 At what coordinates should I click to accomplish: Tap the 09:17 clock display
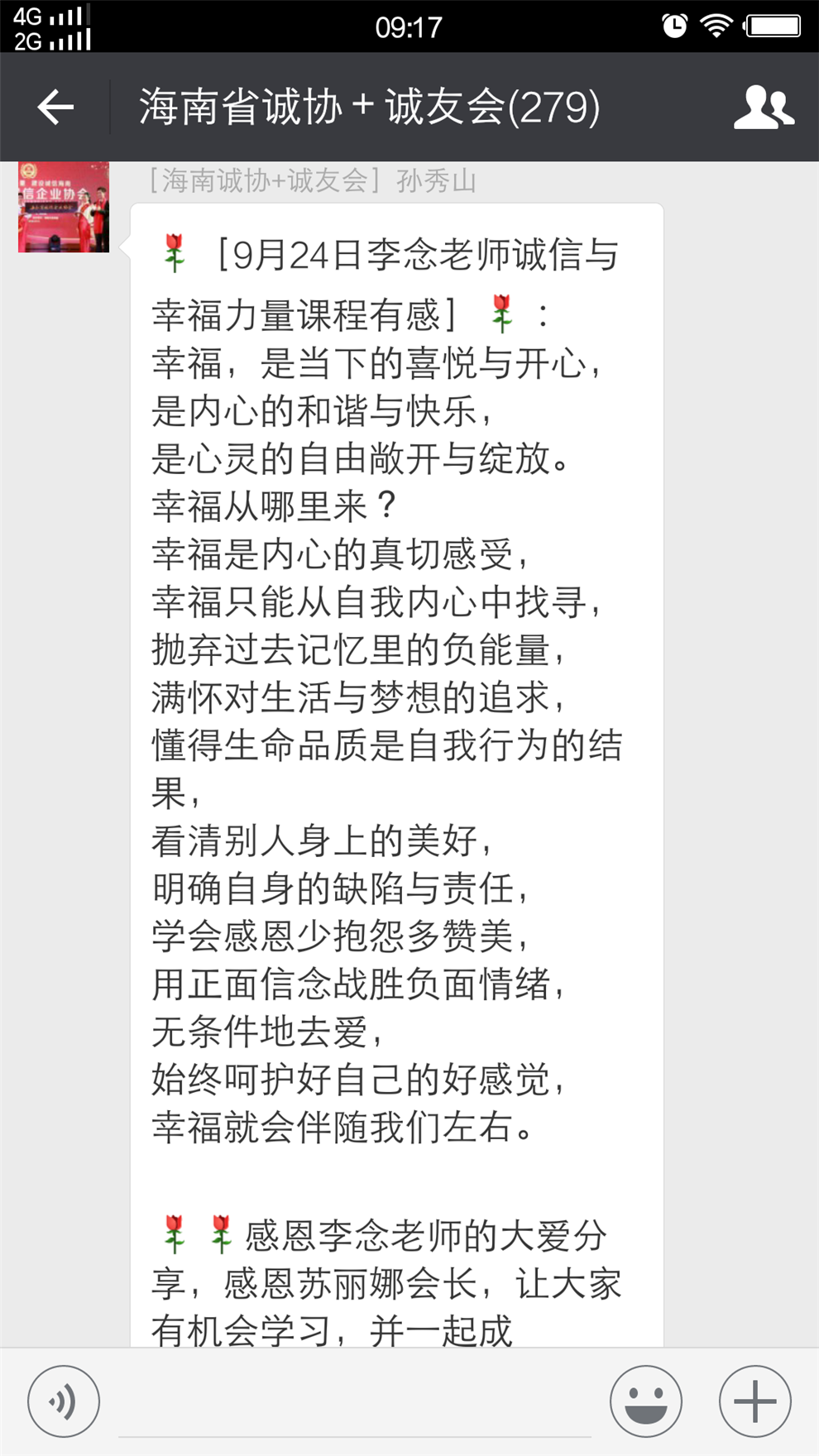409,27
